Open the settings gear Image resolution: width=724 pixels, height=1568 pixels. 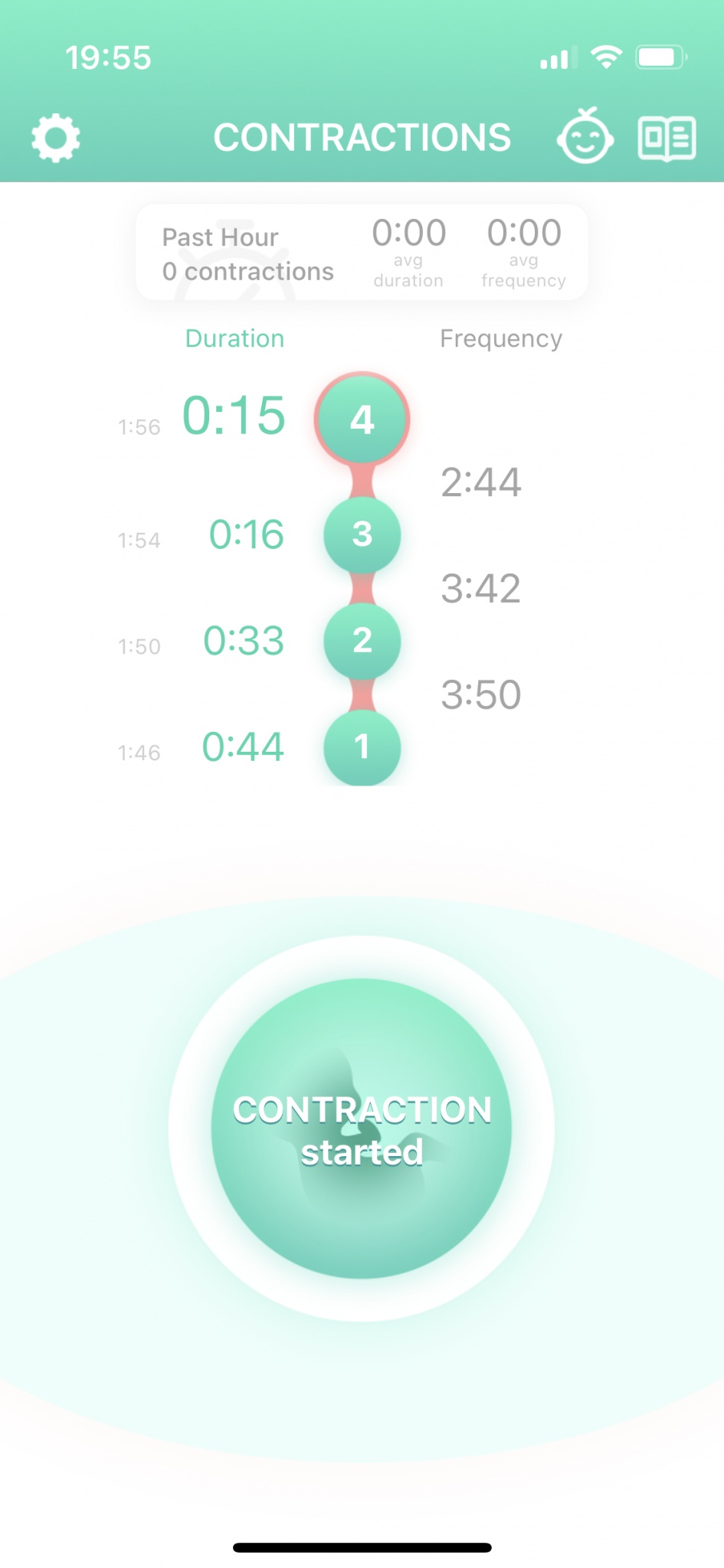[x=55, y=139]
